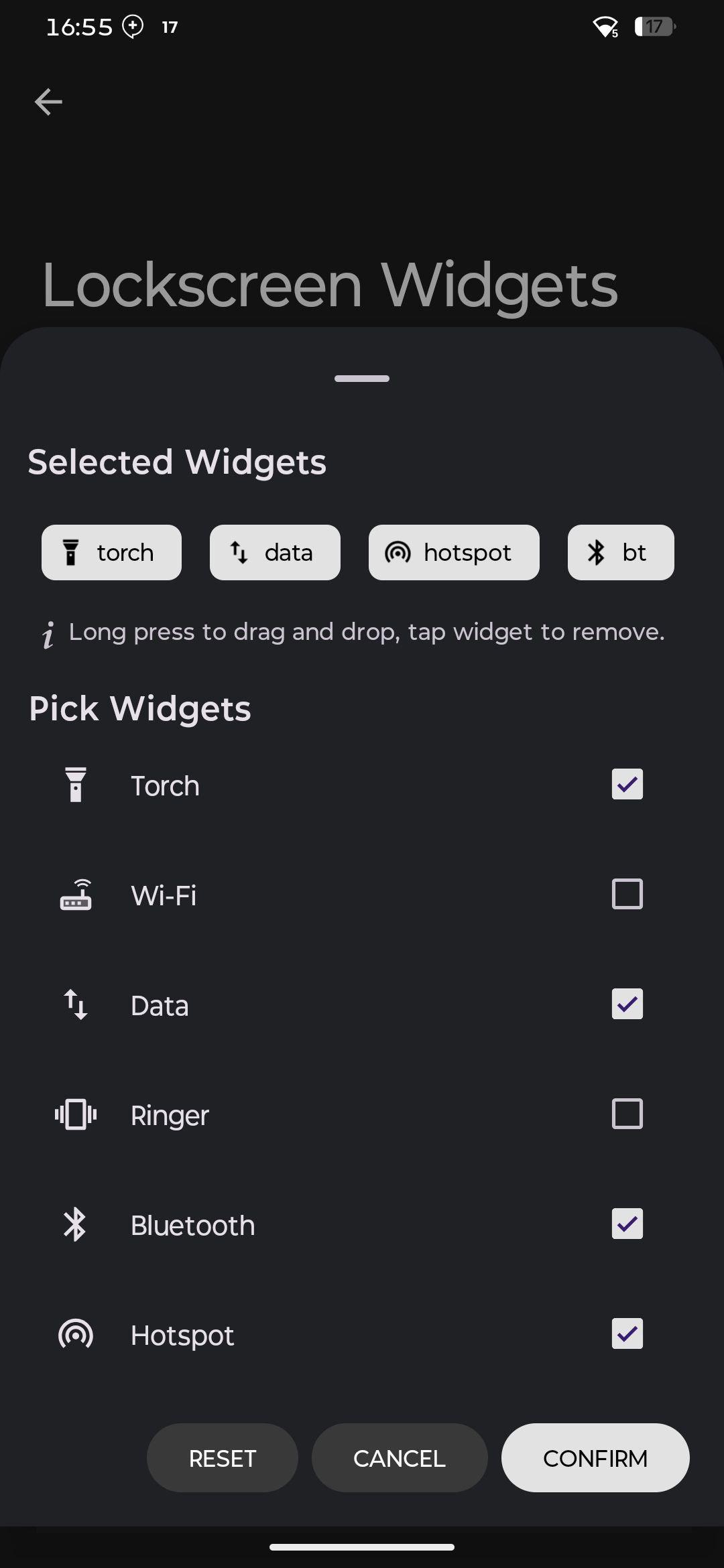The image size is (724, 1568).
Task: Uncheck the Hotspot widget checkbox
Action: pyautogui.click(x=627, y=1333)
